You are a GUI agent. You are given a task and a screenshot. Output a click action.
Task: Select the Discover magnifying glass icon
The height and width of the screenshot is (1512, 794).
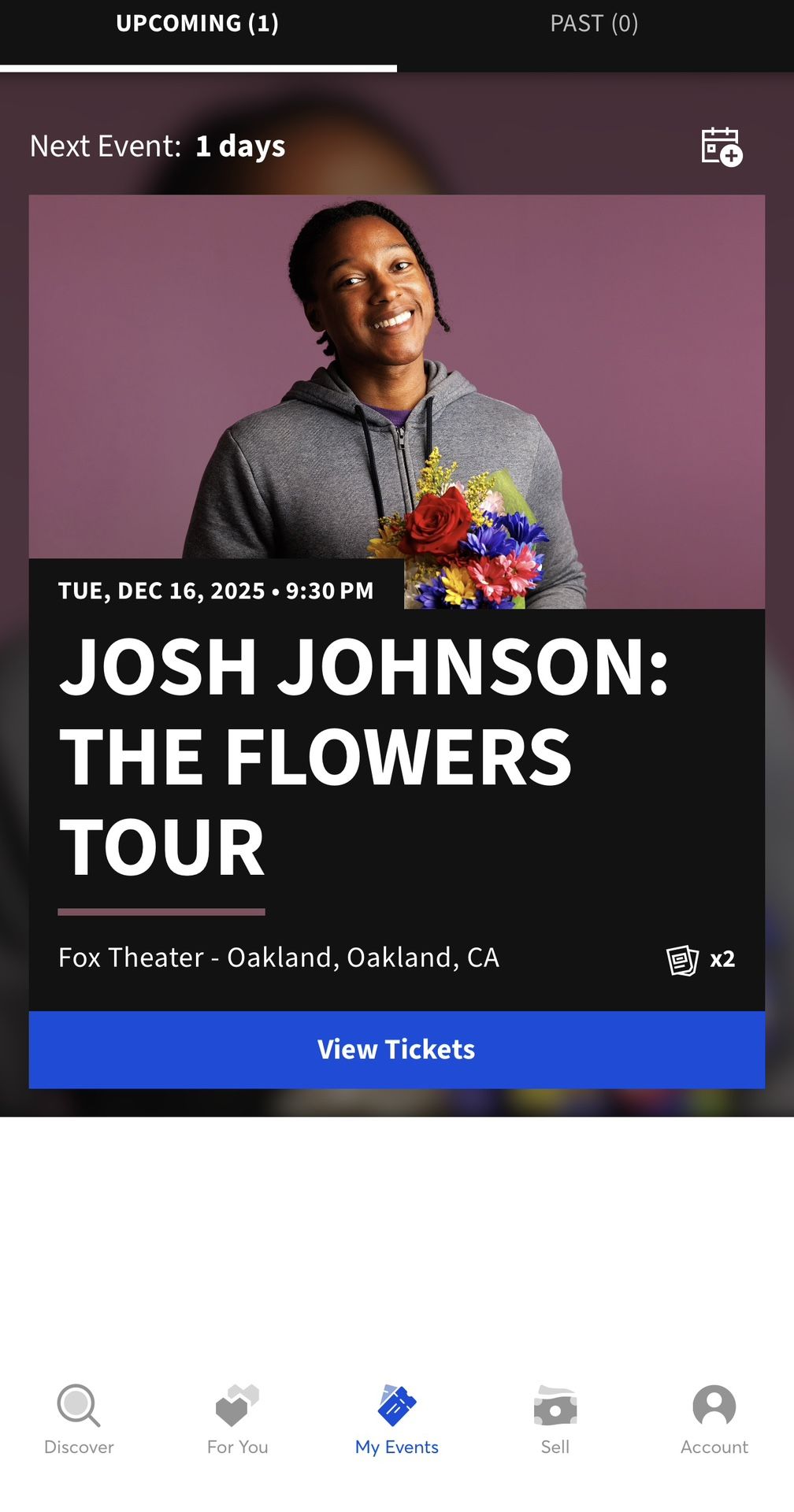click(x=77, y=1404)
